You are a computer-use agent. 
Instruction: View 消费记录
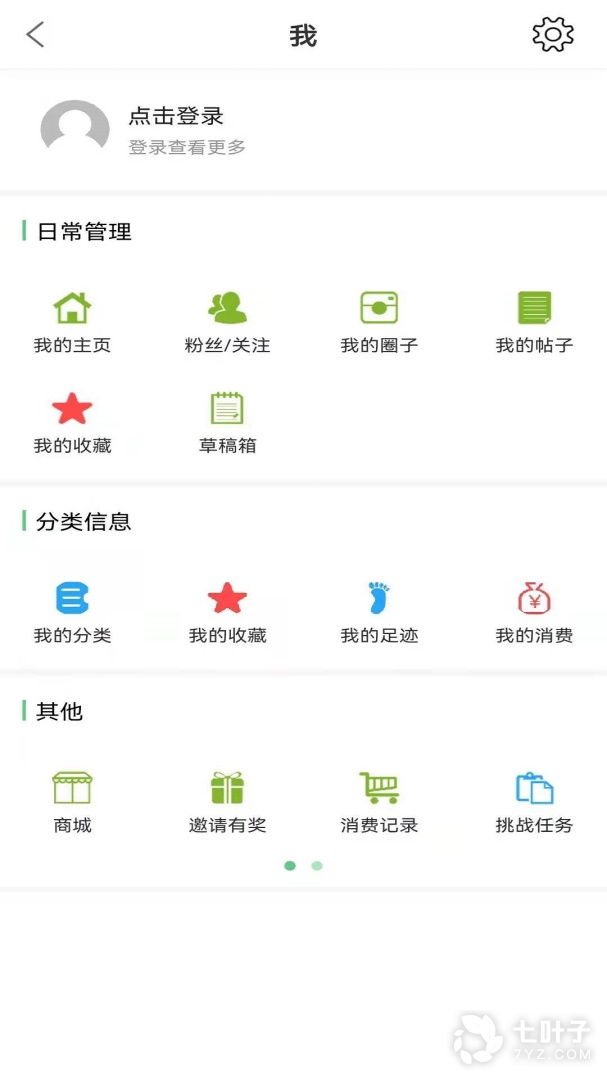(x=379, y=802)
